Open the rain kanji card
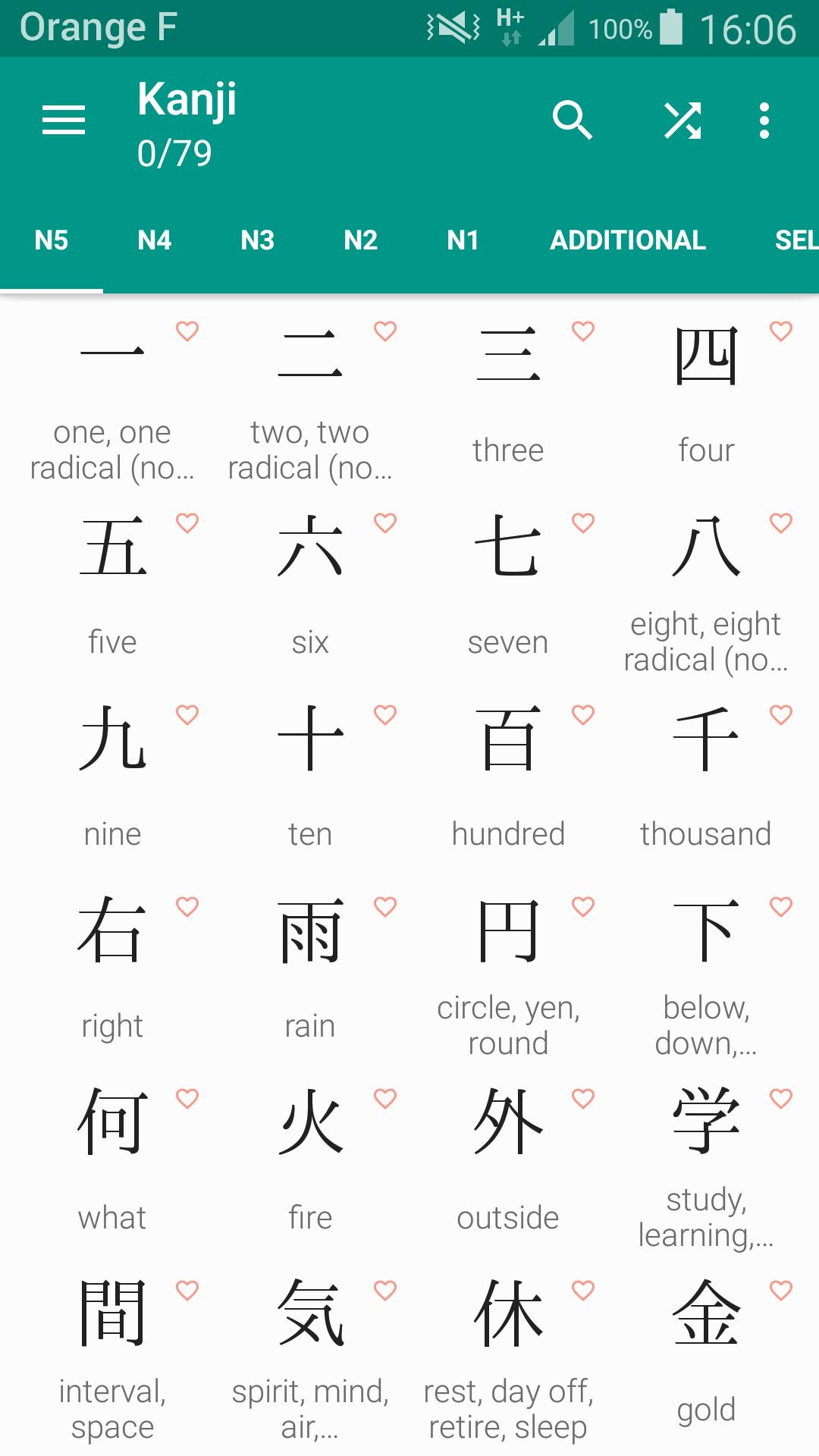Image resolution: width=819 pixels, height=1456 pixels. tap(310, 963)
